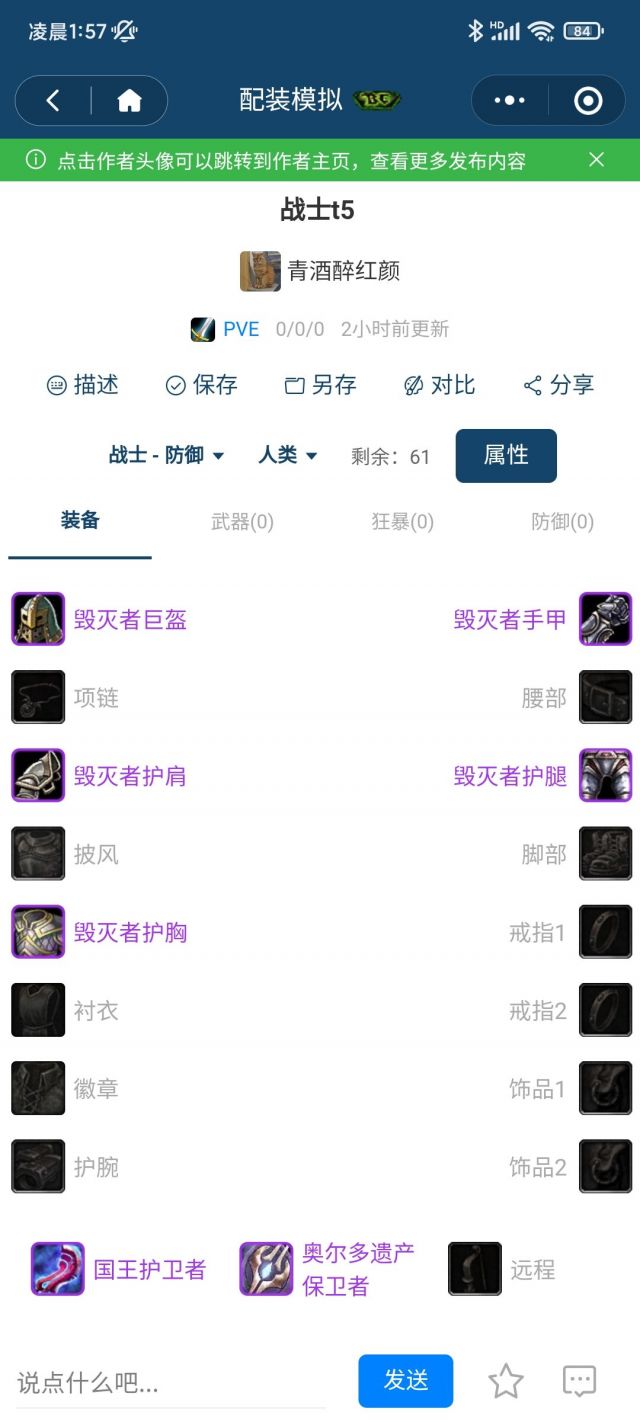Expand the 战士 - 防御 spec dropdown

click(166, 456)
